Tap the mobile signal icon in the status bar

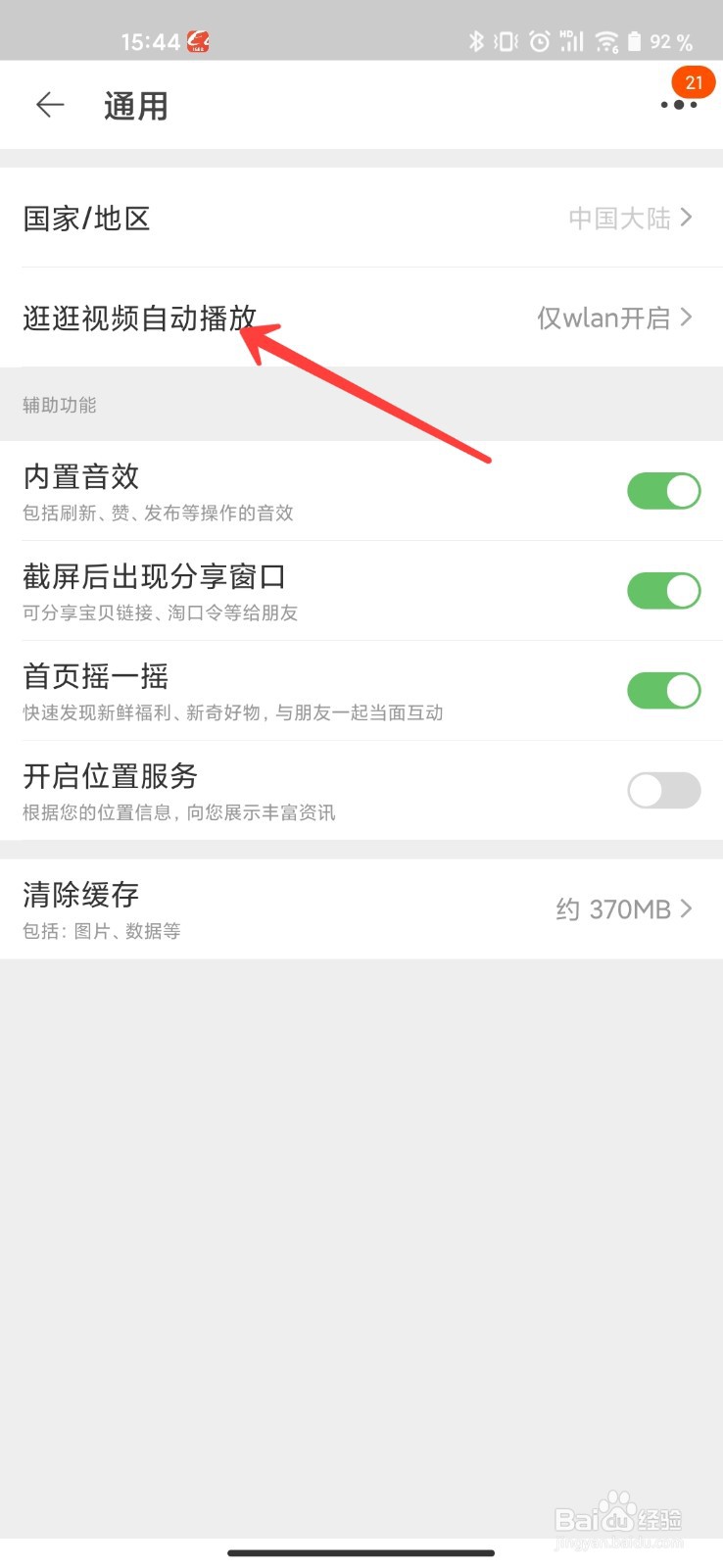571,41
